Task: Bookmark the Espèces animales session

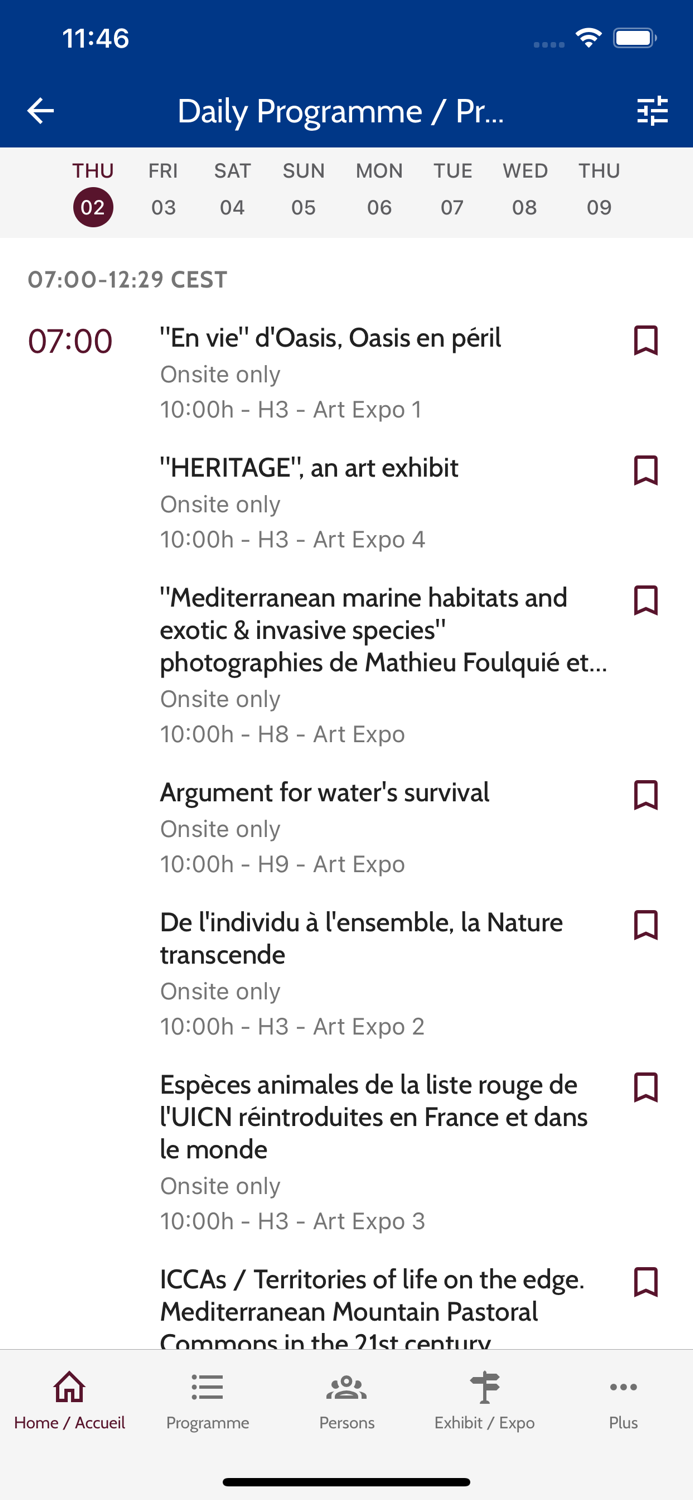Action: (646, 1088)
